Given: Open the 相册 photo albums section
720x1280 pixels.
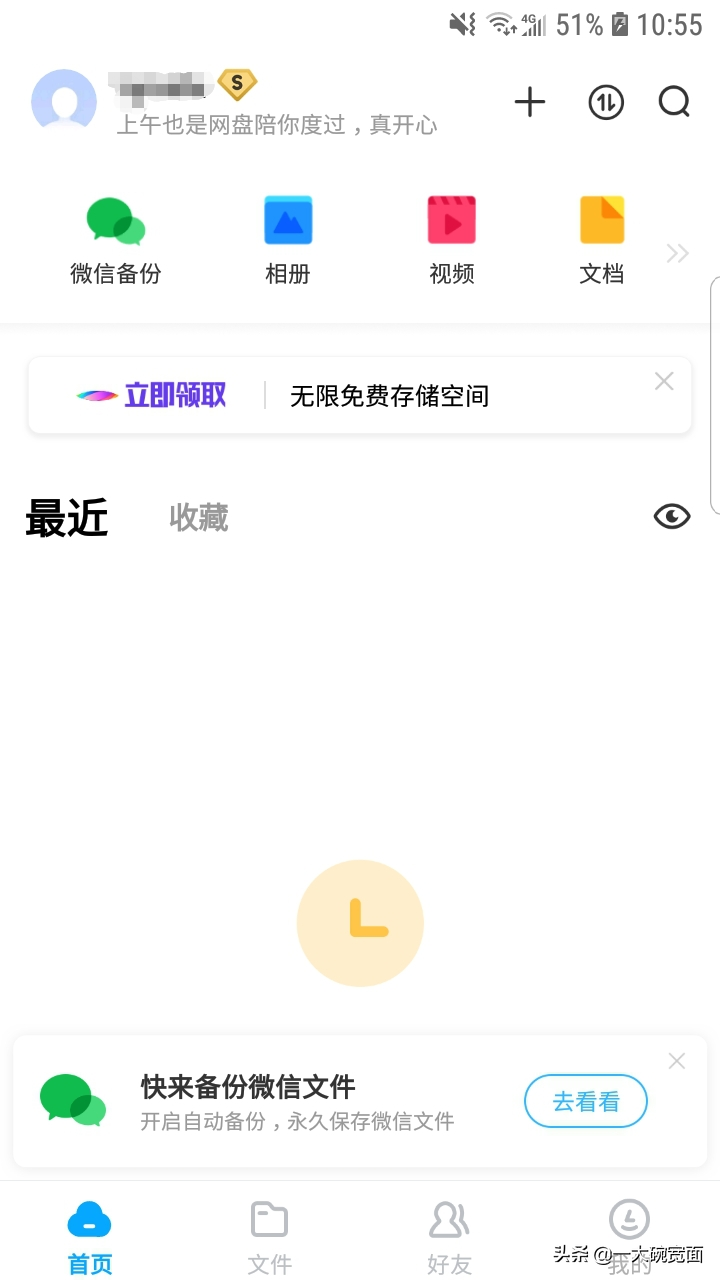Looking at the screenshot, I should [288, 235].
